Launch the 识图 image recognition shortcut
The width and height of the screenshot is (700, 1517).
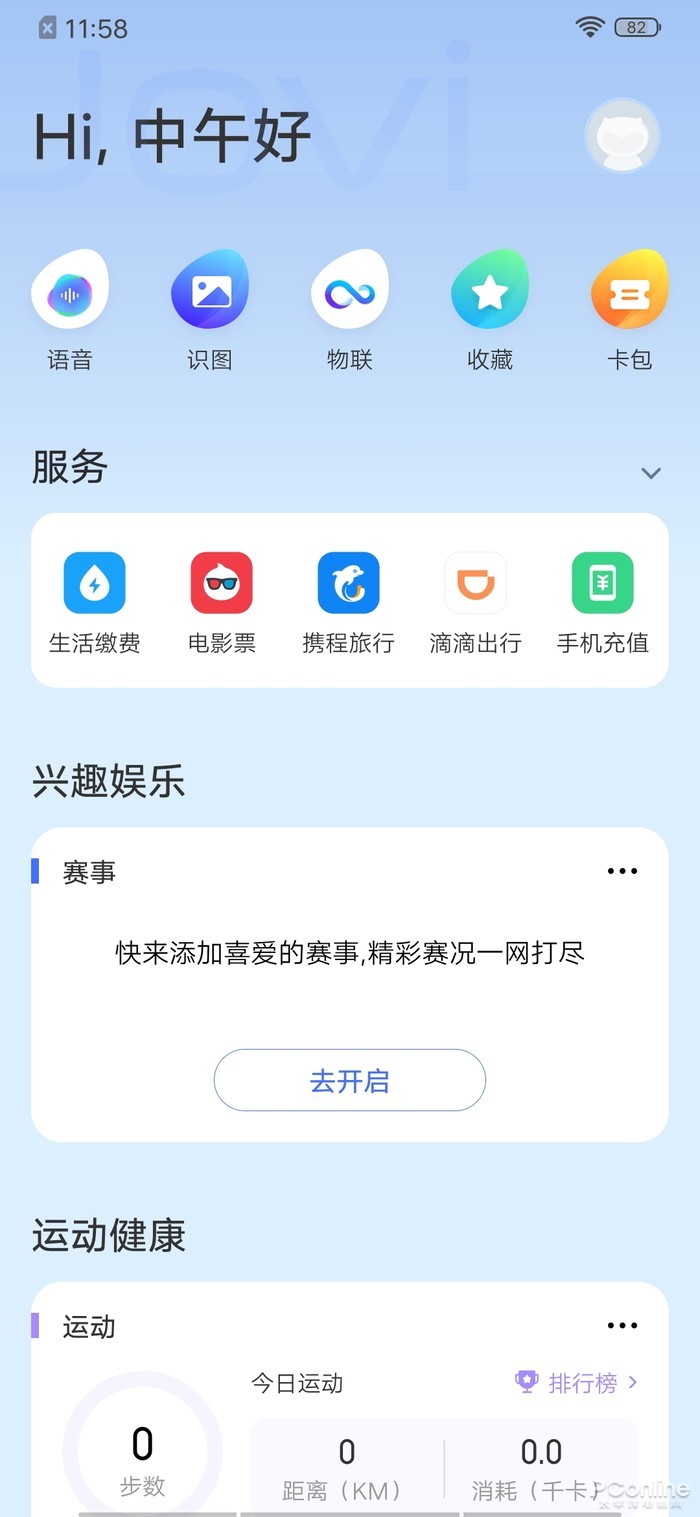pos(210,311)
